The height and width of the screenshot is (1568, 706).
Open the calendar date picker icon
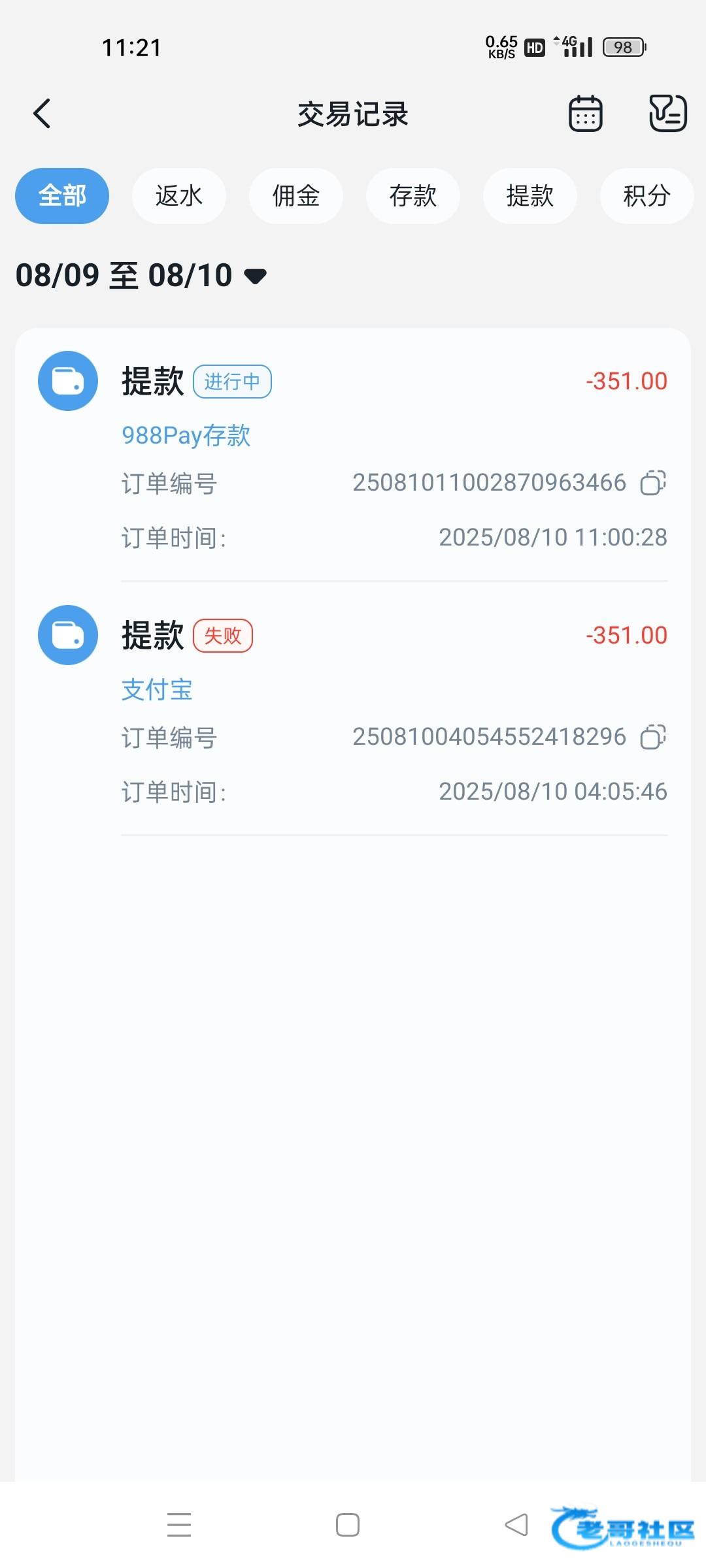(x=585, y=114)
